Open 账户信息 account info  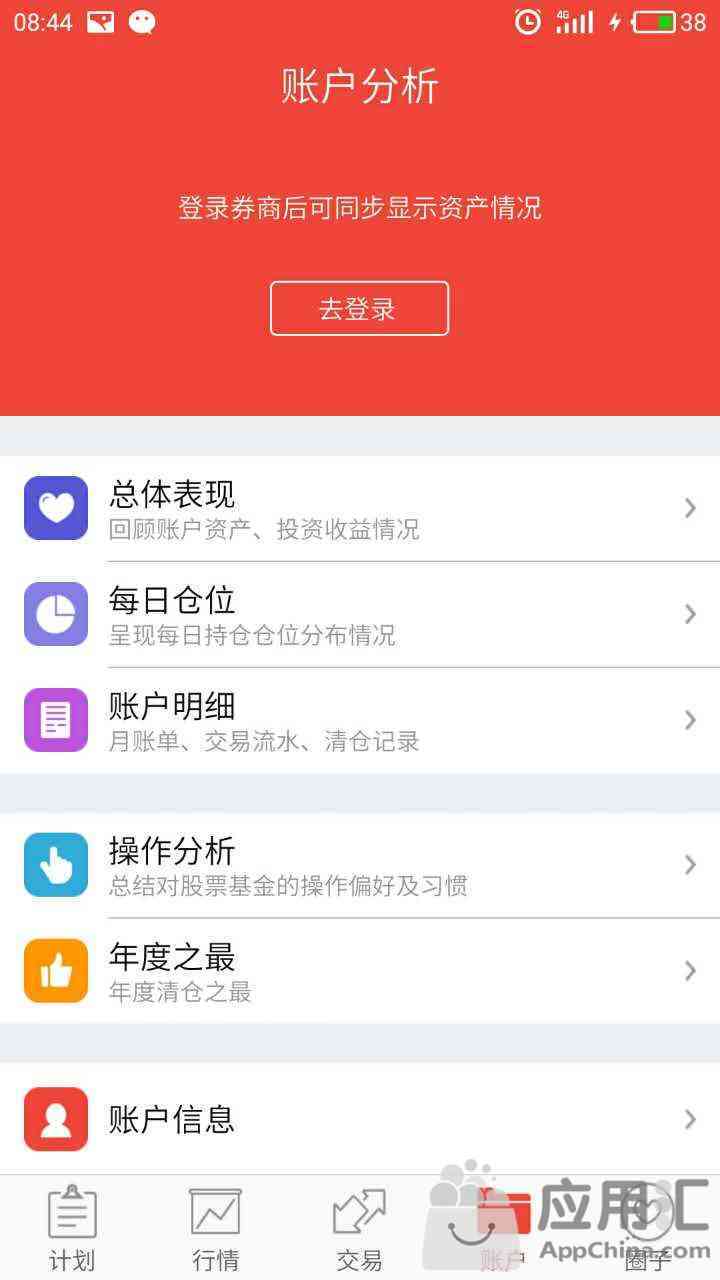[x=360, y=1119]
